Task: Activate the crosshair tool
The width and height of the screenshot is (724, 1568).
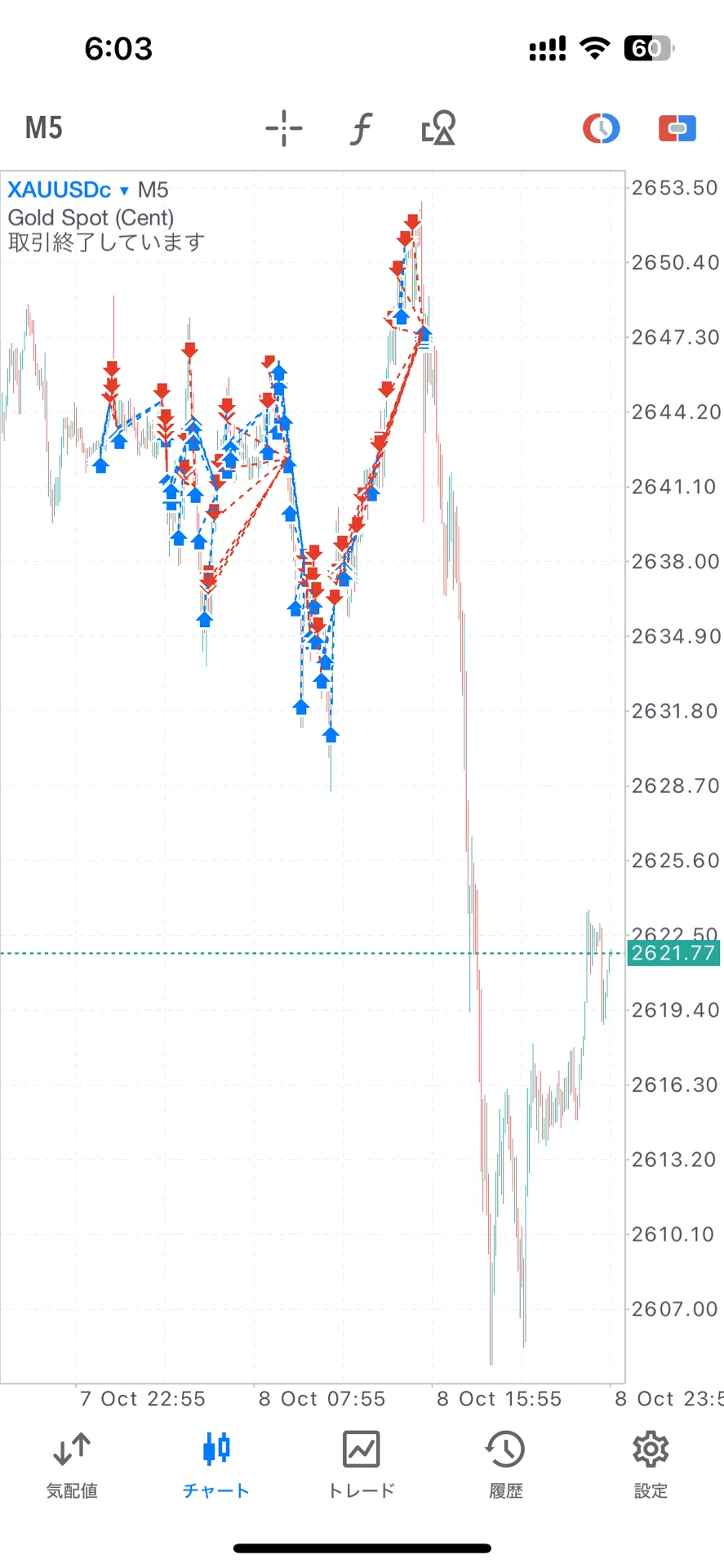Action: tap(284, 128)
